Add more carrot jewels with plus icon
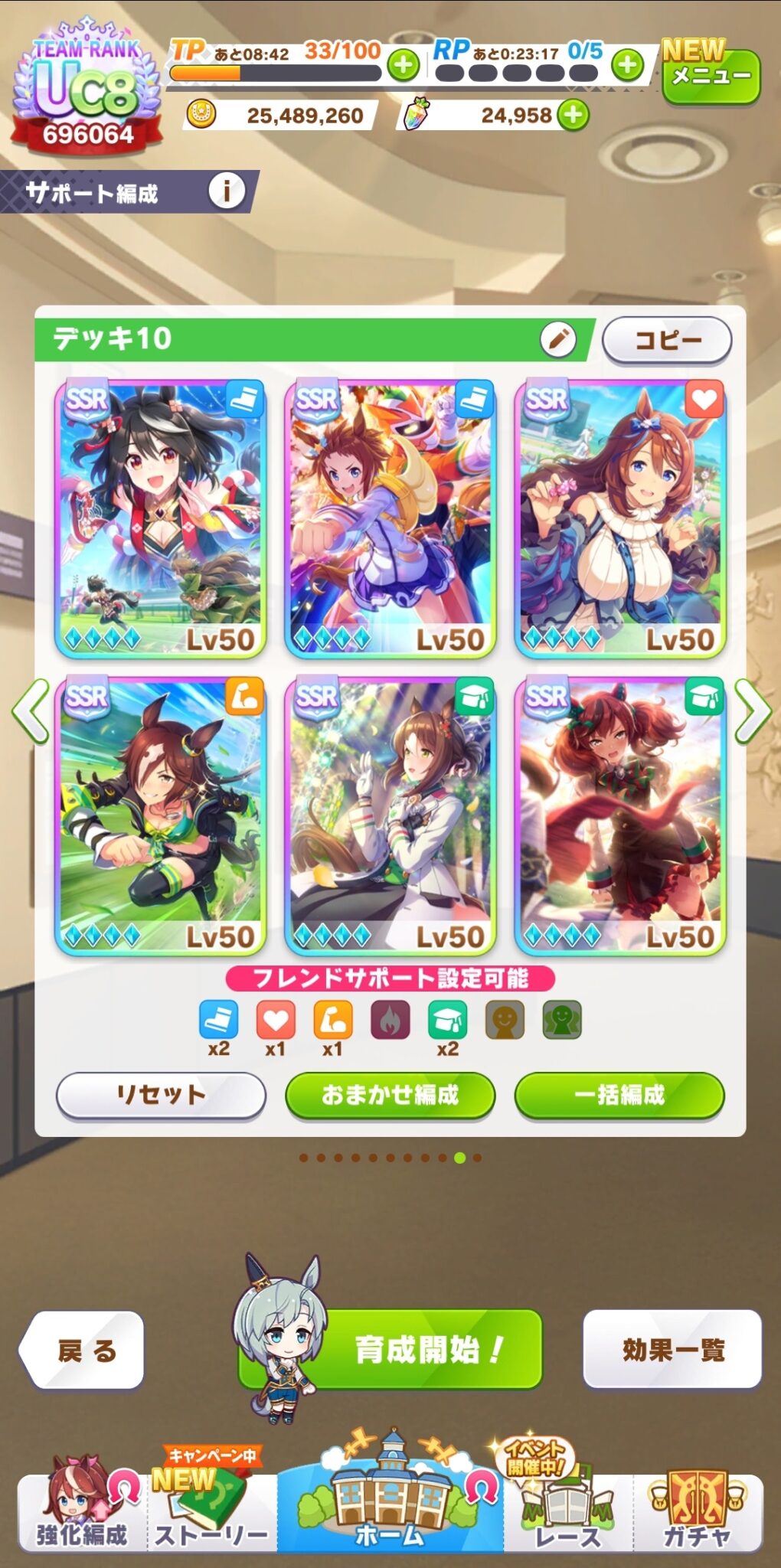Screen dimensions: 781x1568 click(x=573, y=116)
